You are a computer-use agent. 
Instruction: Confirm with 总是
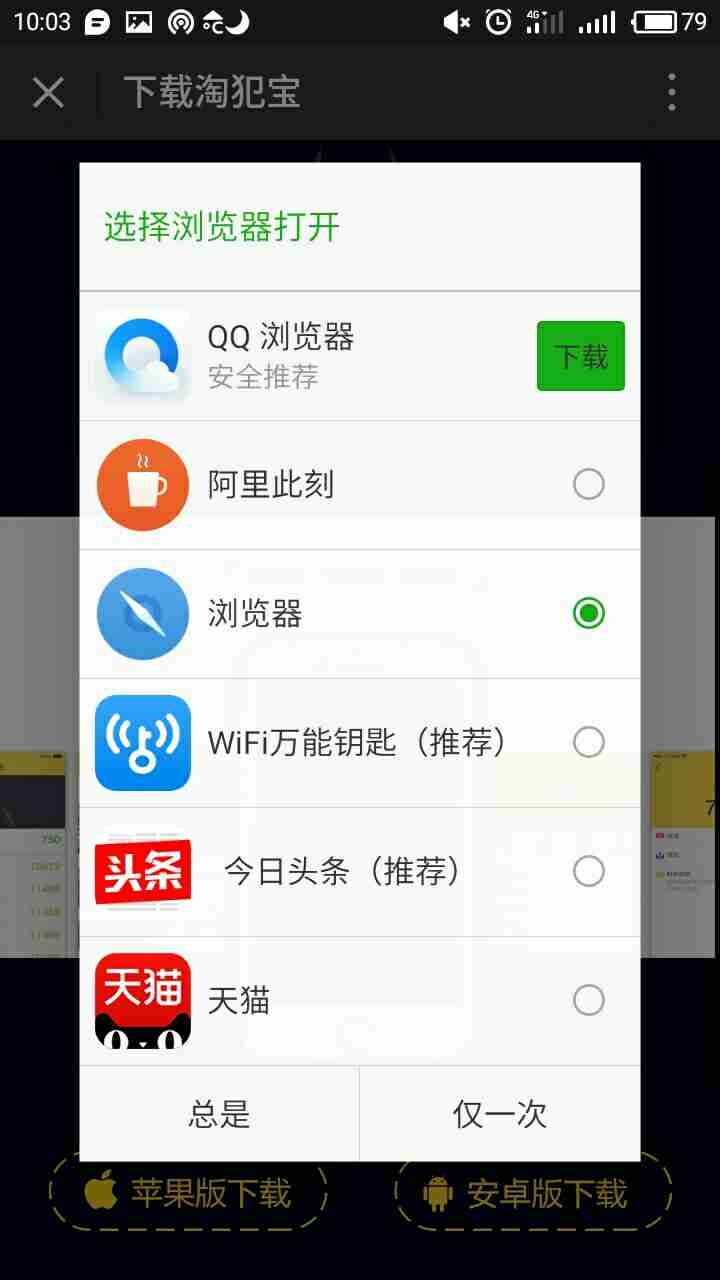click(x=219, y=1114)
